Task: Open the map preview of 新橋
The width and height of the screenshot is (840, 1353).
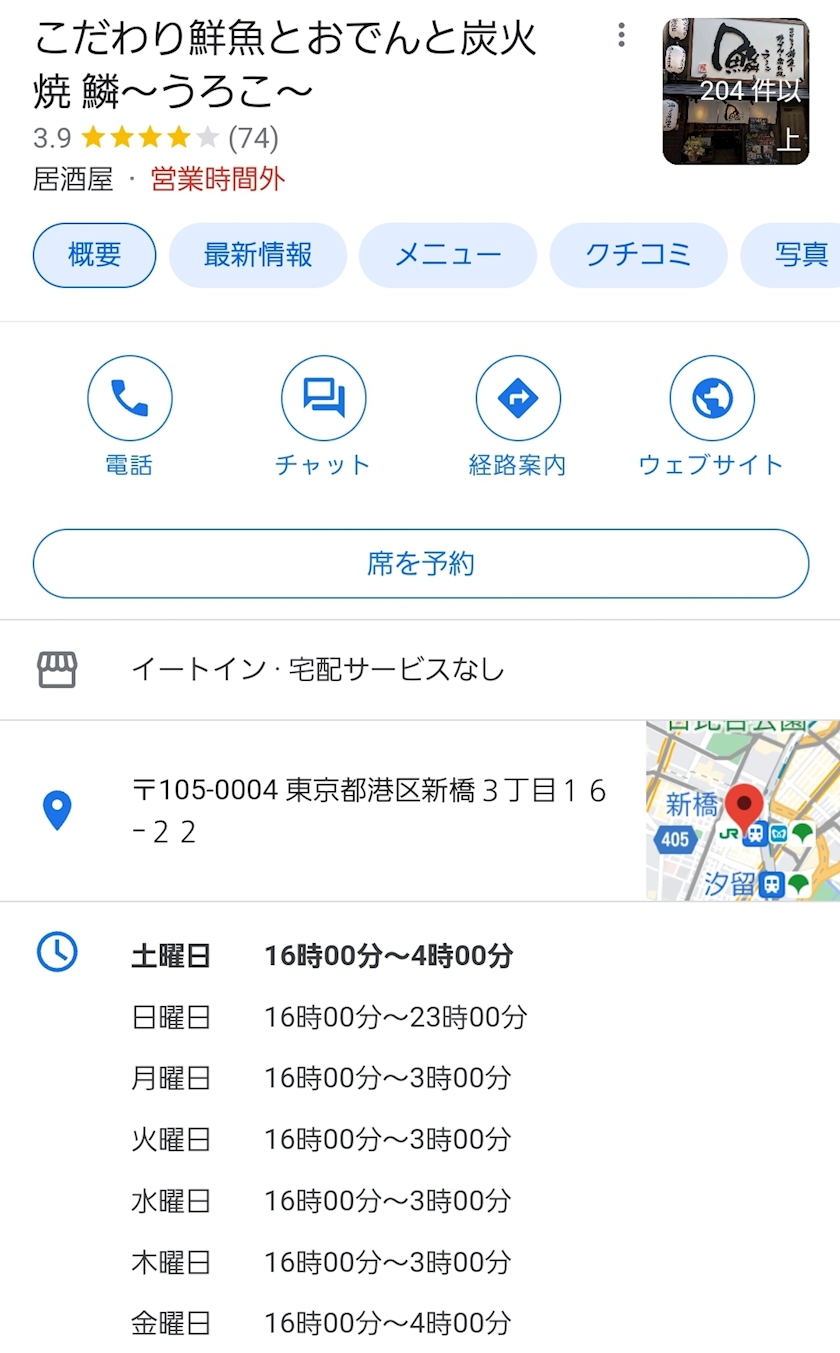Action: coord(743,811)
